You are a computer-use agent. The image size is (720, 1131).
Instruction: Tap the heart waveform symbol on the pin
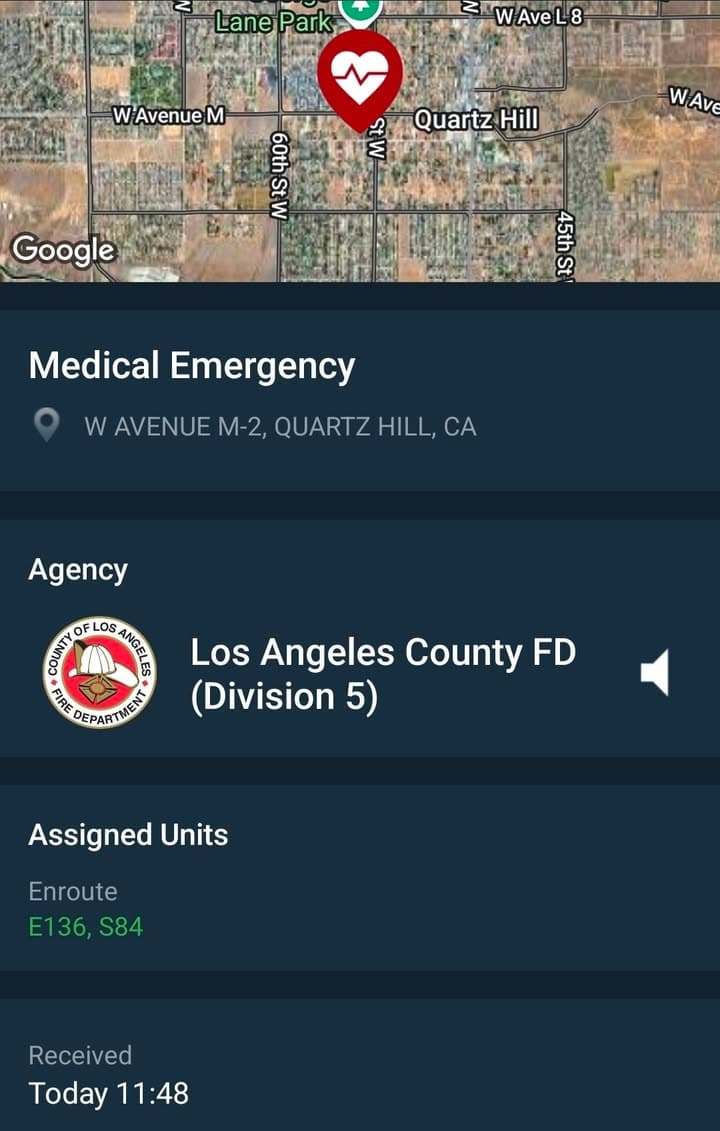[x=362, y=72]
